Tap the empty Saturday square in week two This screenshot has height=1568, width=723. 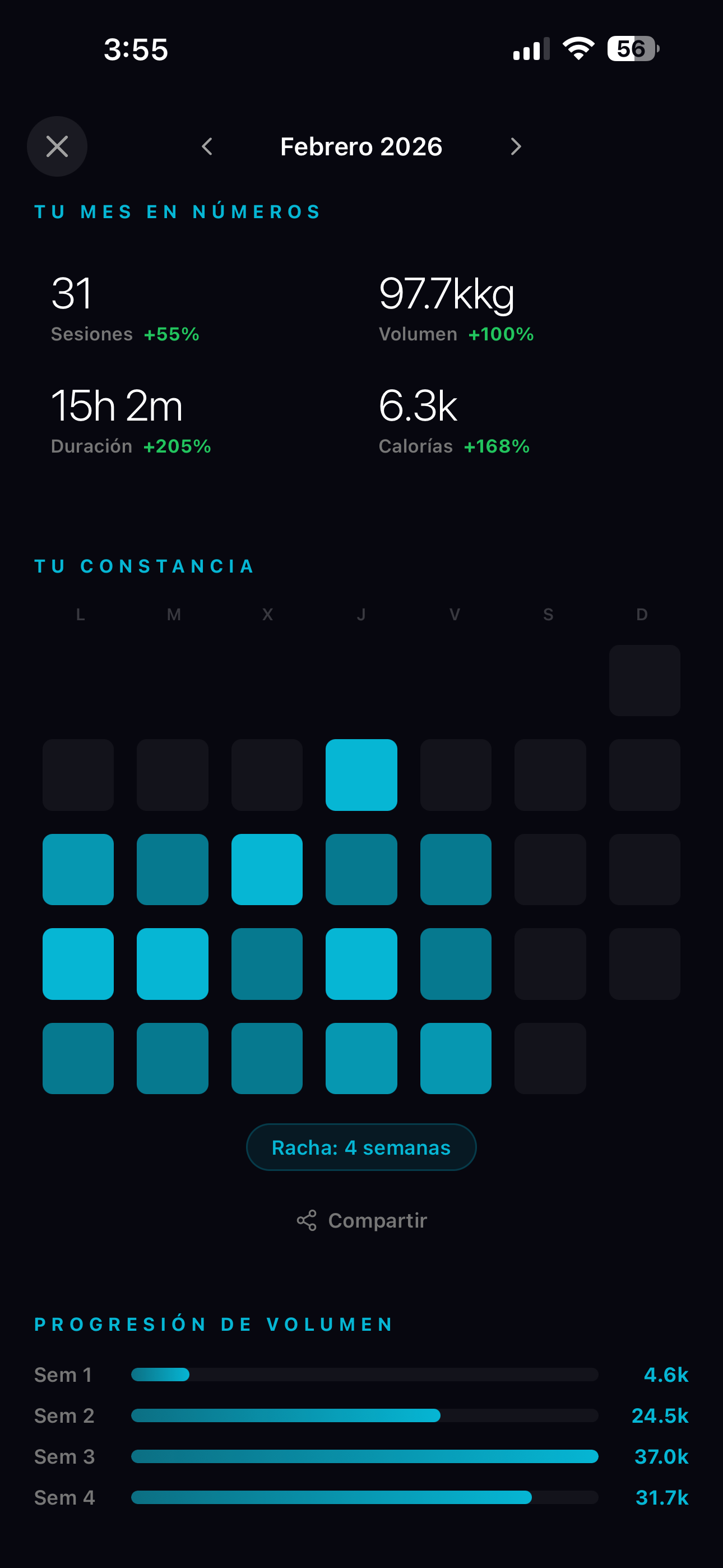550,869
